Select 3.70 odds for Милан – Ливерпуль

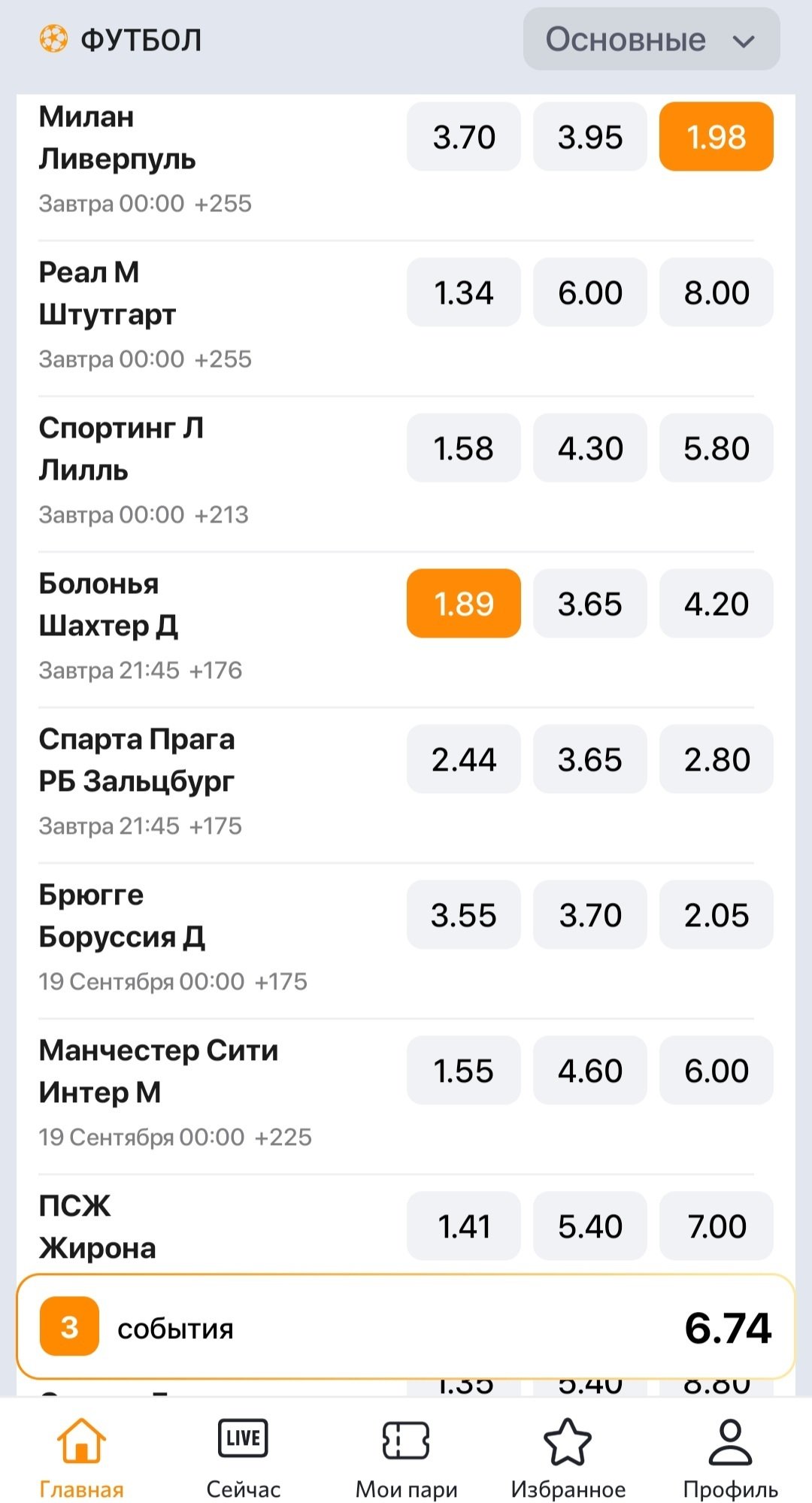coord(463,137)
